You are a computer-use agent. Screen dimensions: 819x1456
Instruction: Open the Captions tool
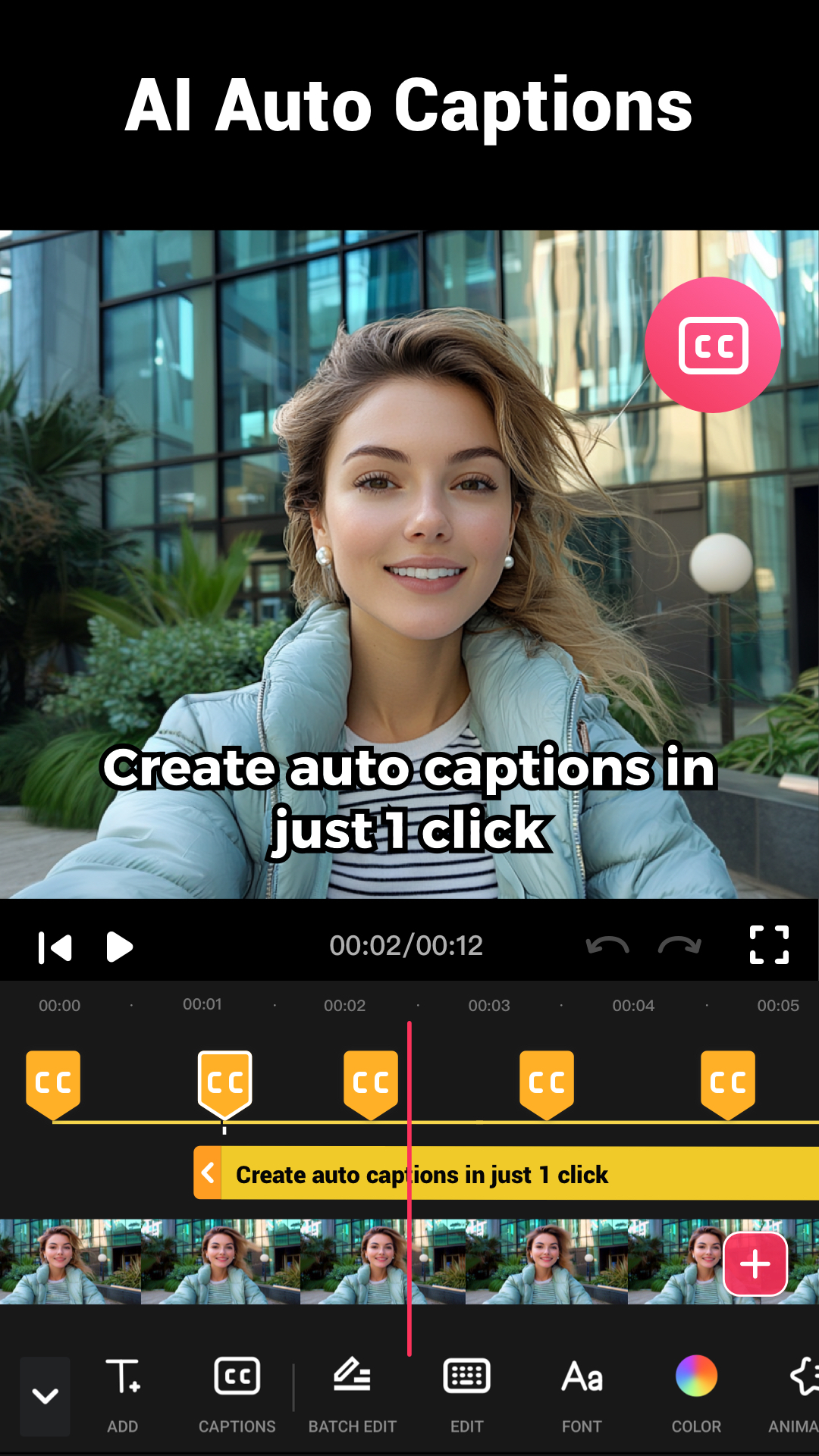pyautogui.click(x=237, y=1393)
